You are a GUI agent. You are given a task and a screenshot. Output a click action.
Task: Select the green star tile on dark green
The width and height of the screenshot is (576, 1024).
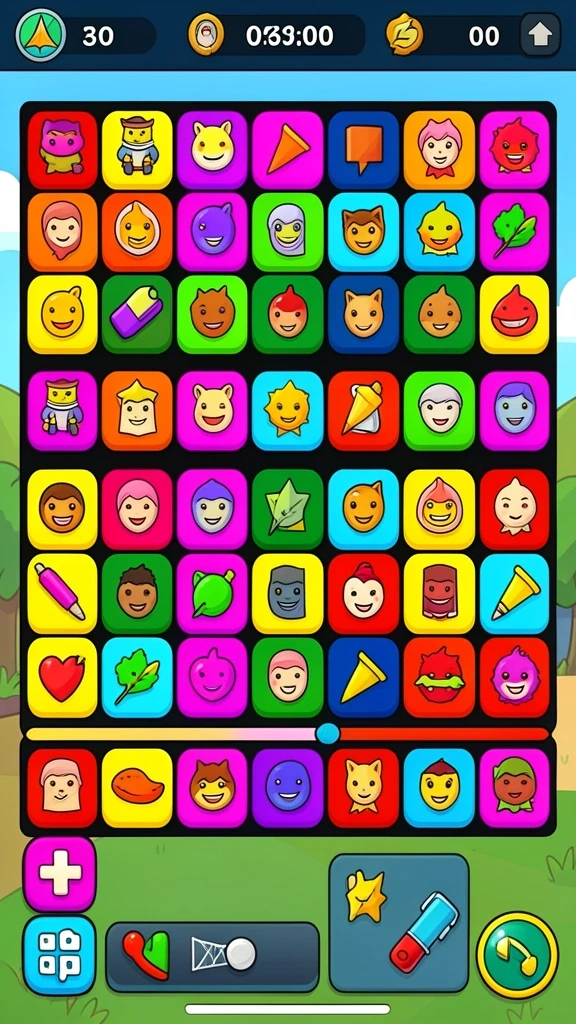(x=287, y=508)
